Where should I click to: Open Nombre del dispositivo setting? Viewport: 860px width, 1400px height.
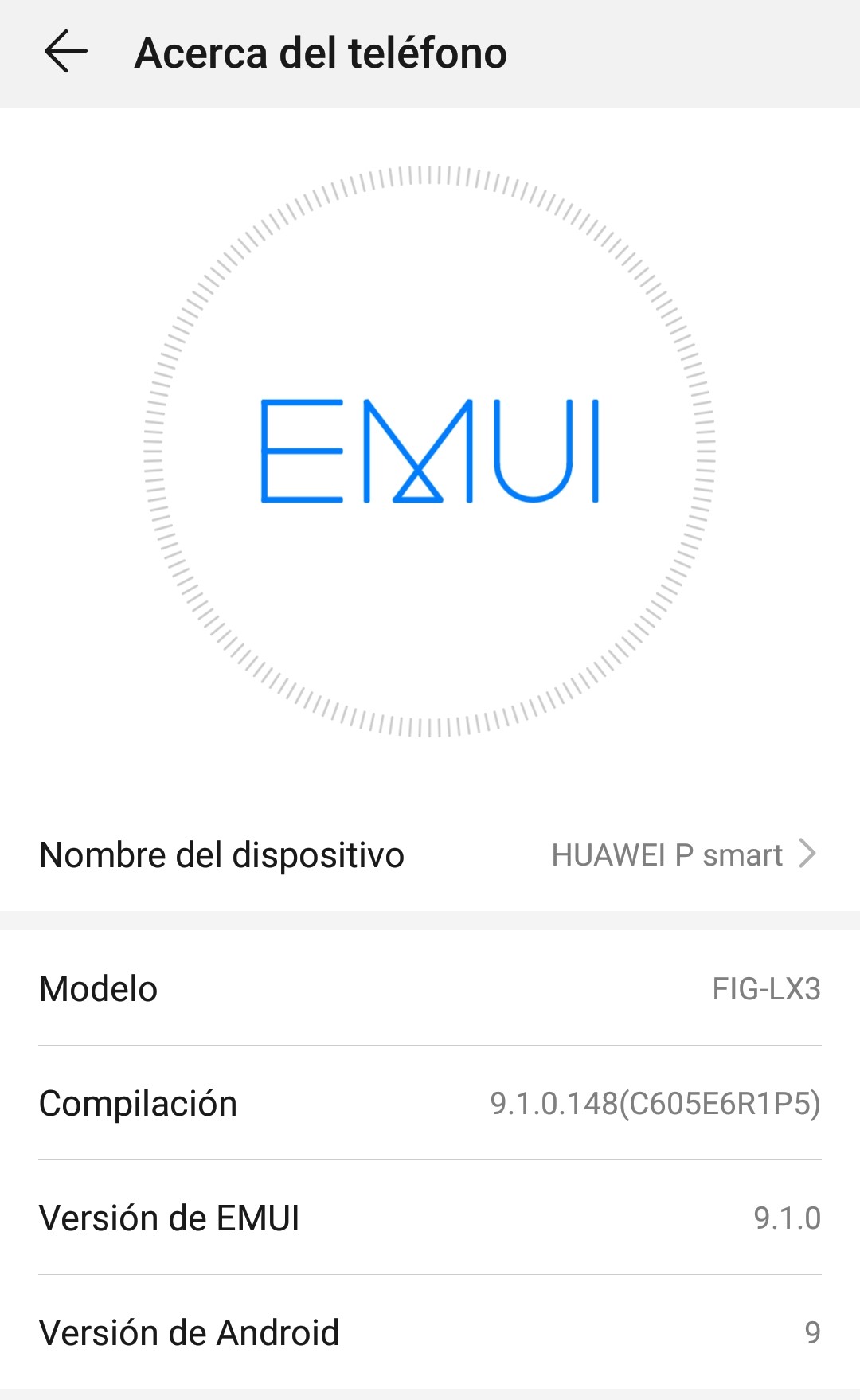[x=430, y=854]
